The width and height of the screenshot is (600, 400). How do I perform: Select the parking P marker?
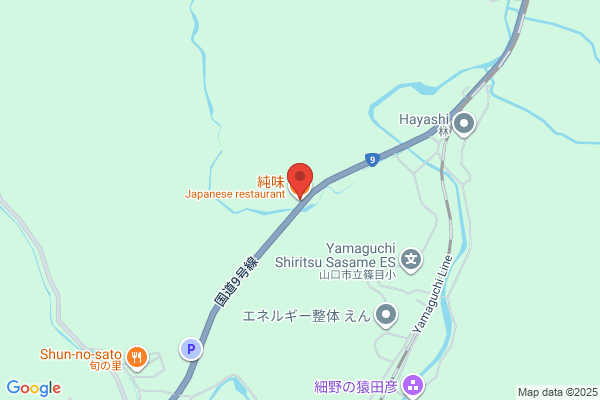(x=191, y=349)
